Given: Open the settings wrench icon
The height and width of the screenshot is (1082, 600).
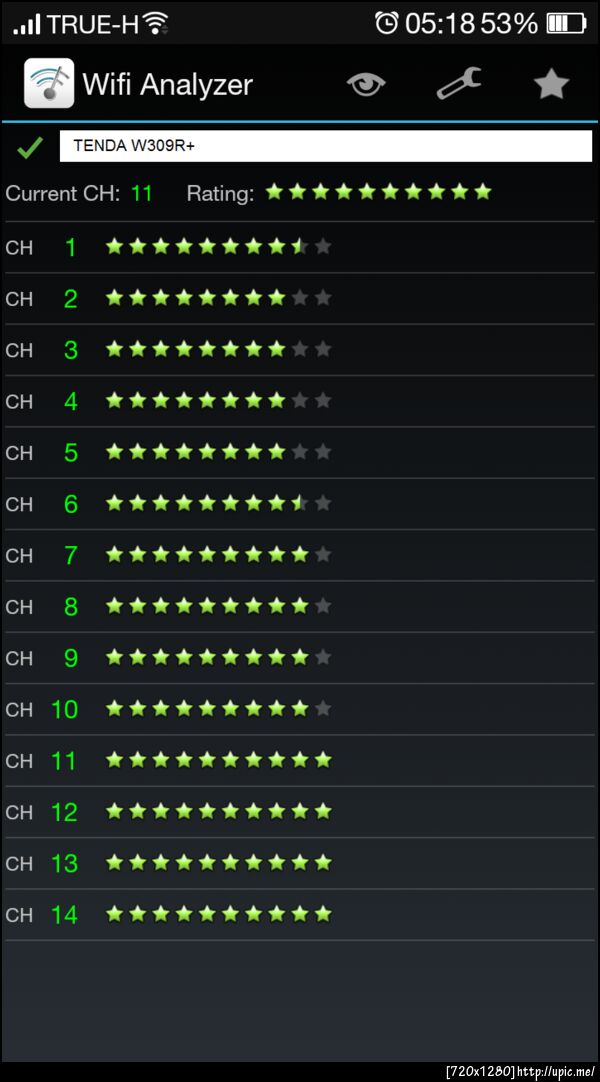Looking at the screenshot, I should (459, 84).
